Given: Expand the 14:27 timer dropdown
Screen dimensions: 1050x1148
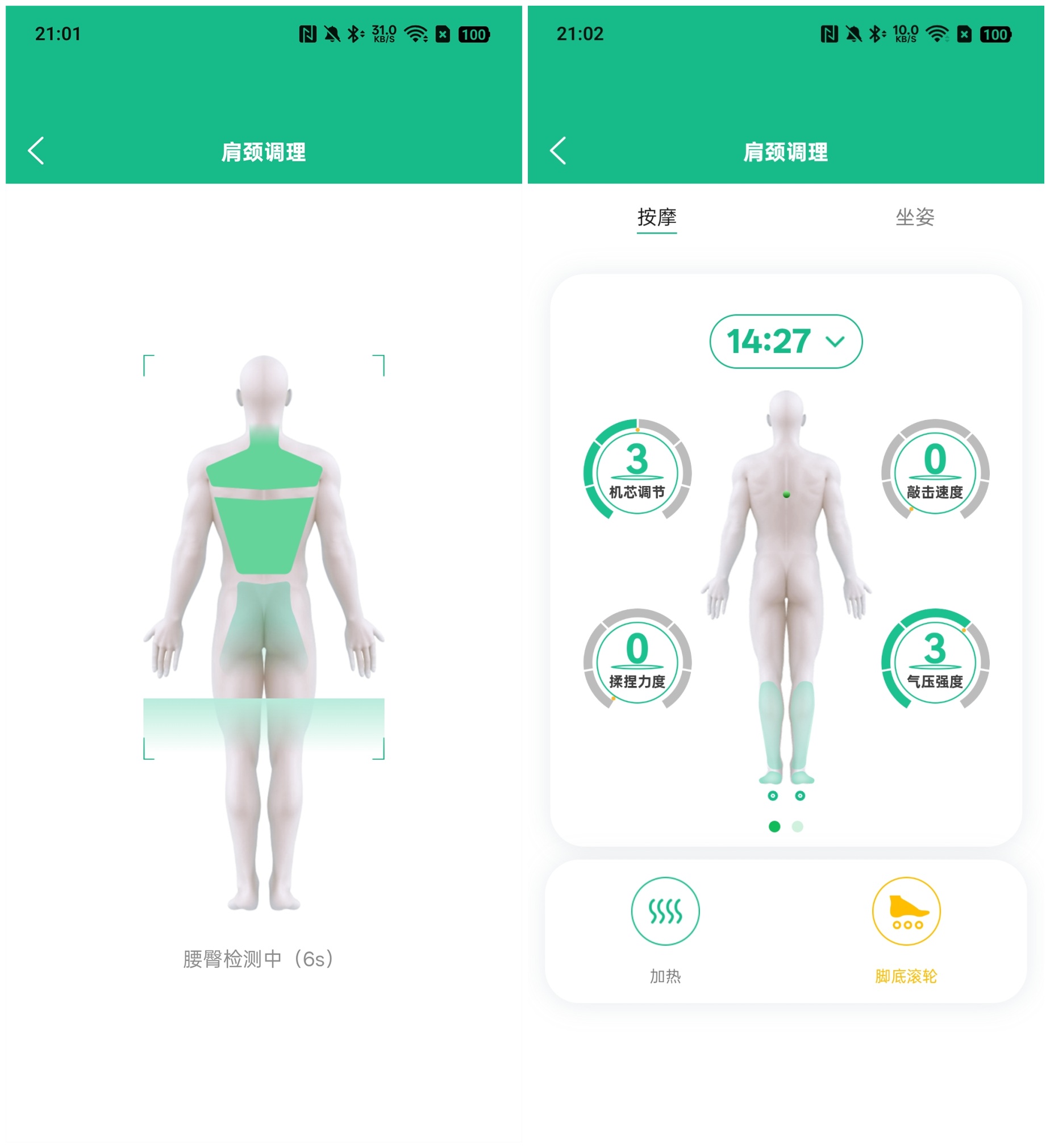Looking at the screenshot, I should click(786, 341).
